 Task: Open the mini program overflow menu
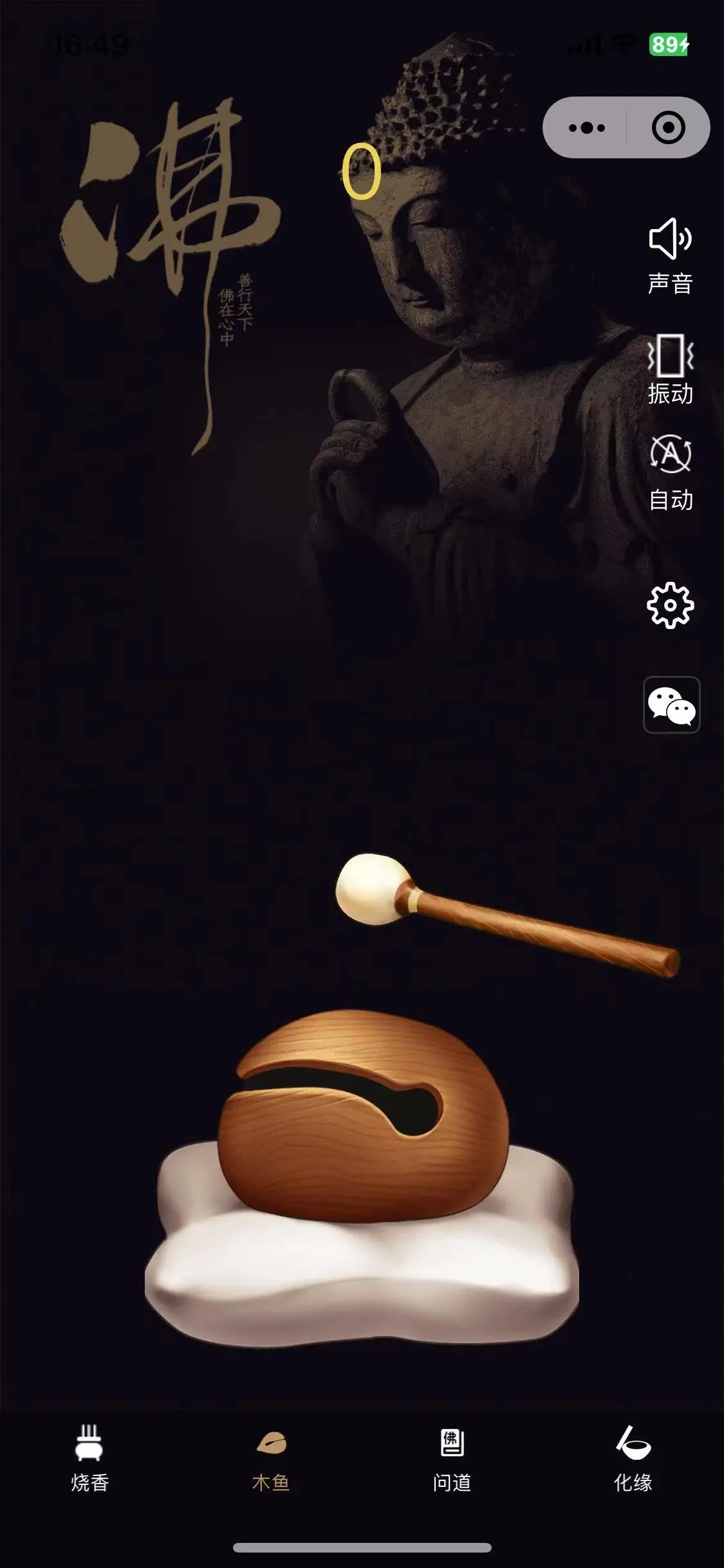pyautogui.click(x=586, y=127)
